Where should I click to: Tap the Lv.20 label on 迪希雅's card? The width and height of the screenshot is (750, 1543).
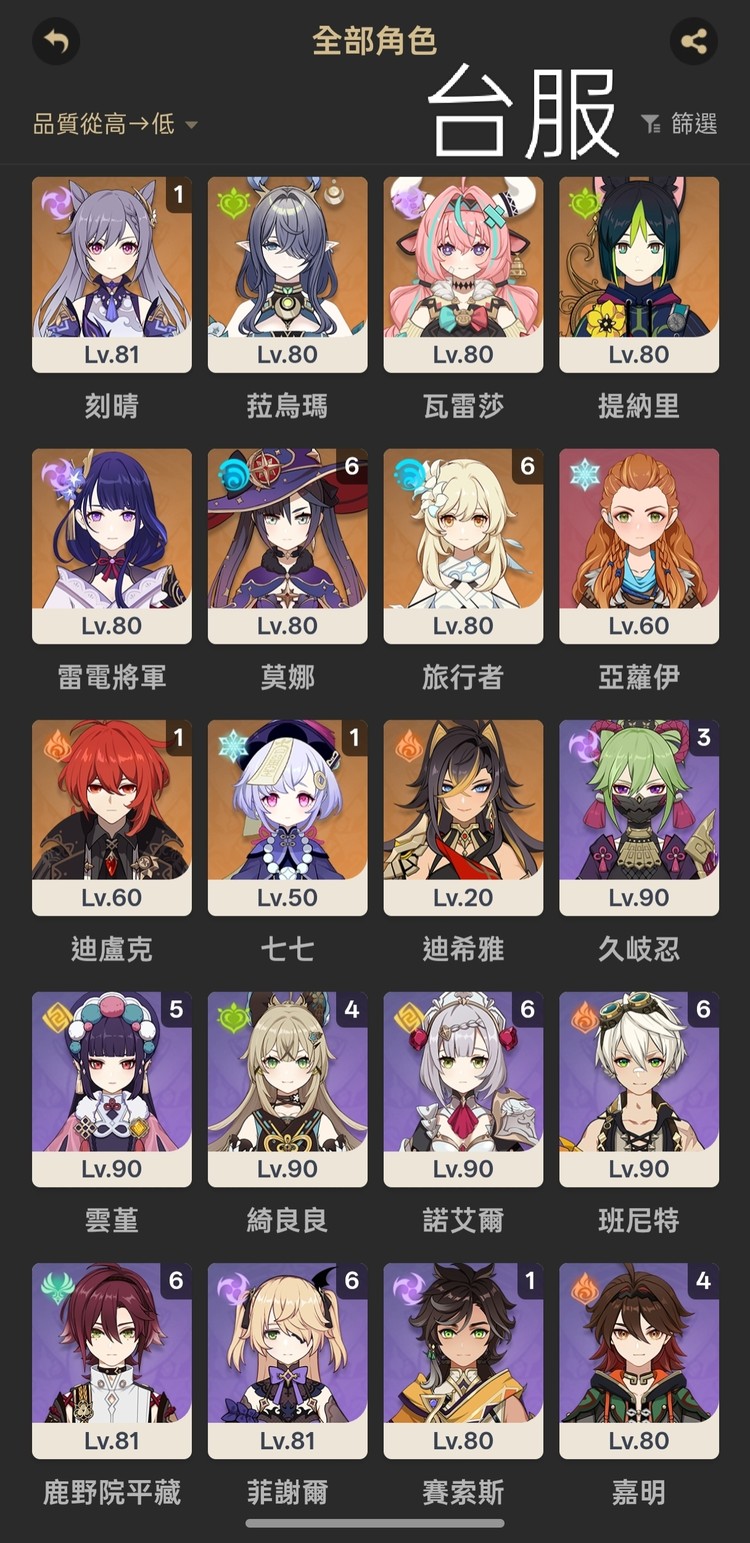(463, 897)
